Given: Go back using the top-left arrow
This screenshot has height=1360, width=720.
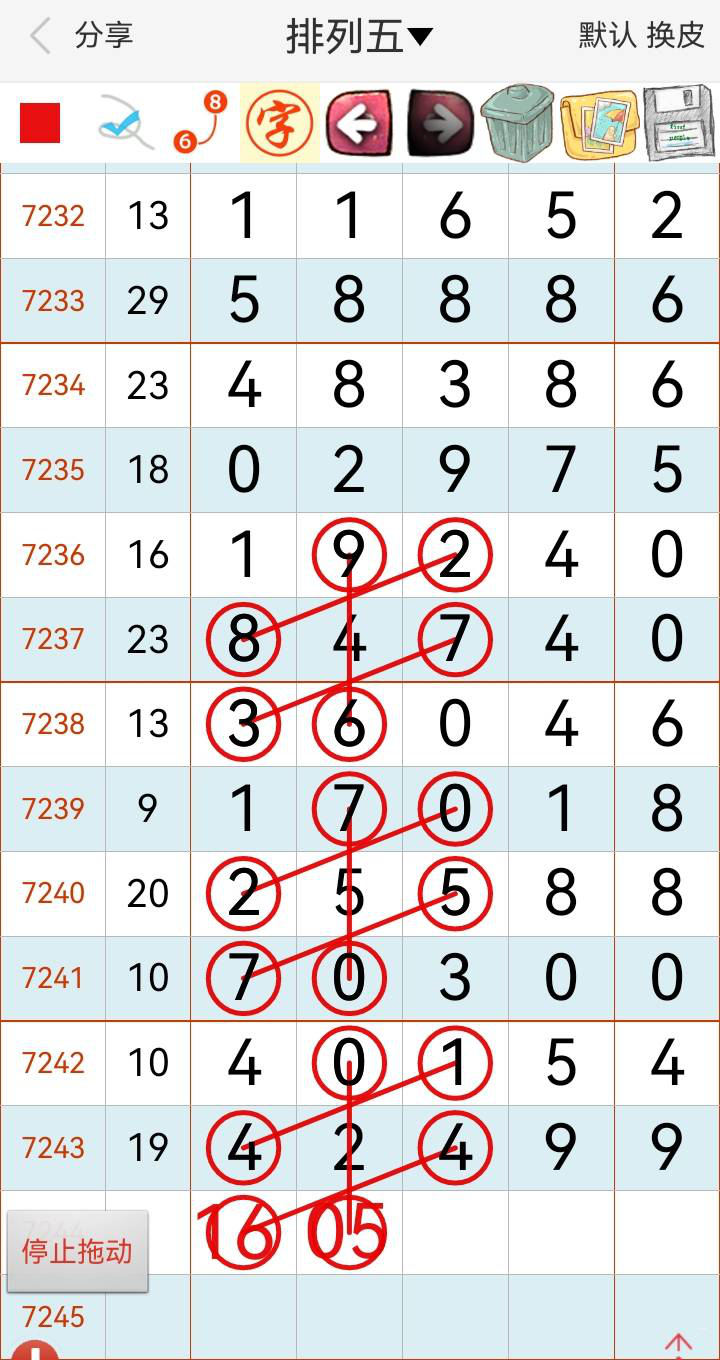Looking at the screenshot, I should [x=40, y=37].
